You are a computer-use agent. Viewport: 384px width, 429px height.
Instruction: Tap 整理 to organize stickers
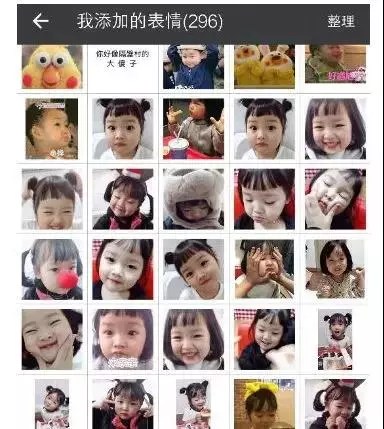(341, 21)
